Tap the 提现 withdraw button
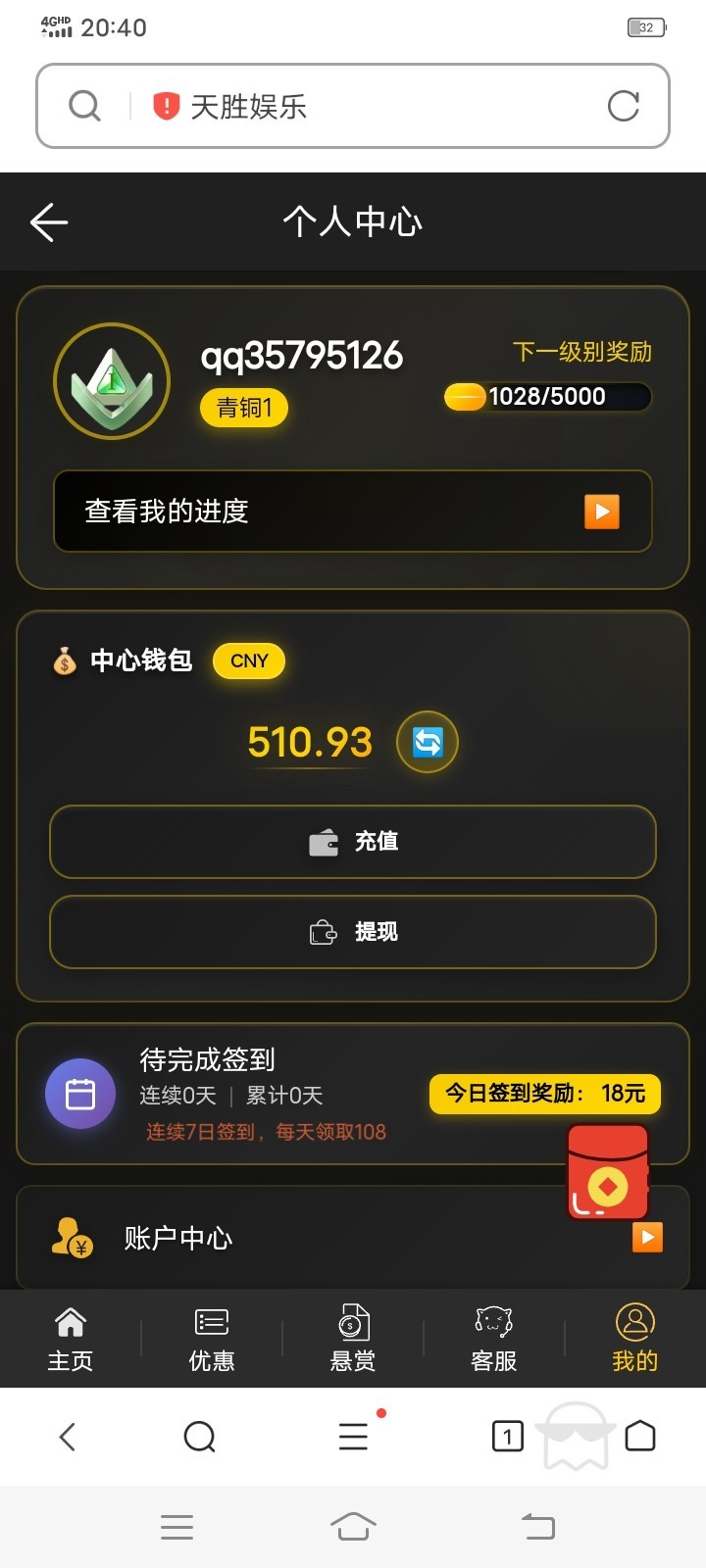Screen dimensions: 706x1568 coord(353,932)
